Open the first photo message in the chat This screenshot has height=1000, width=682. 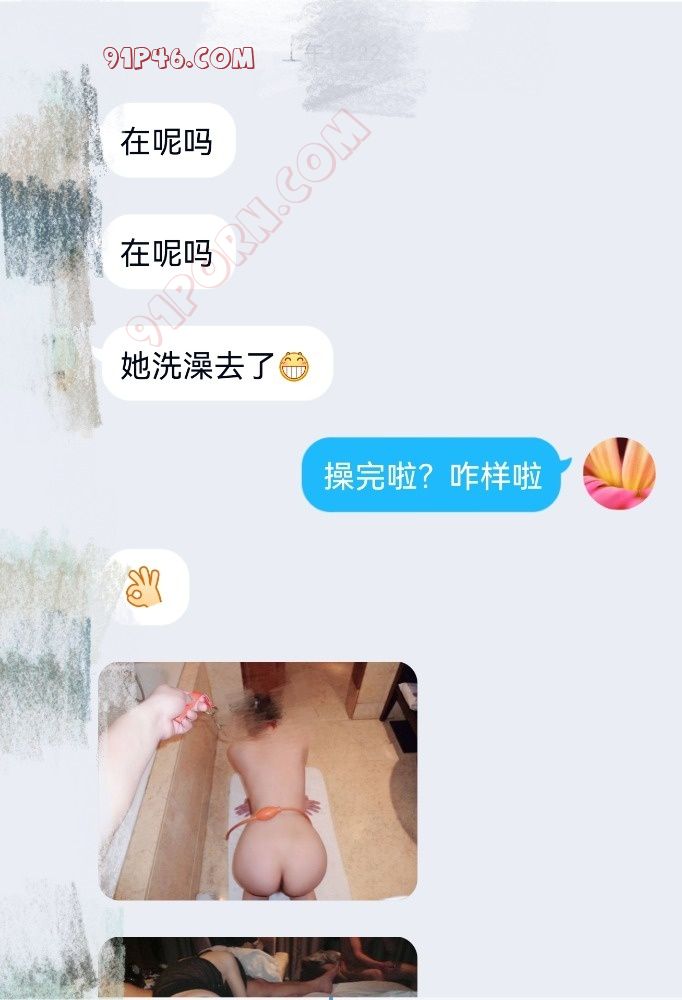pos(258,780)
